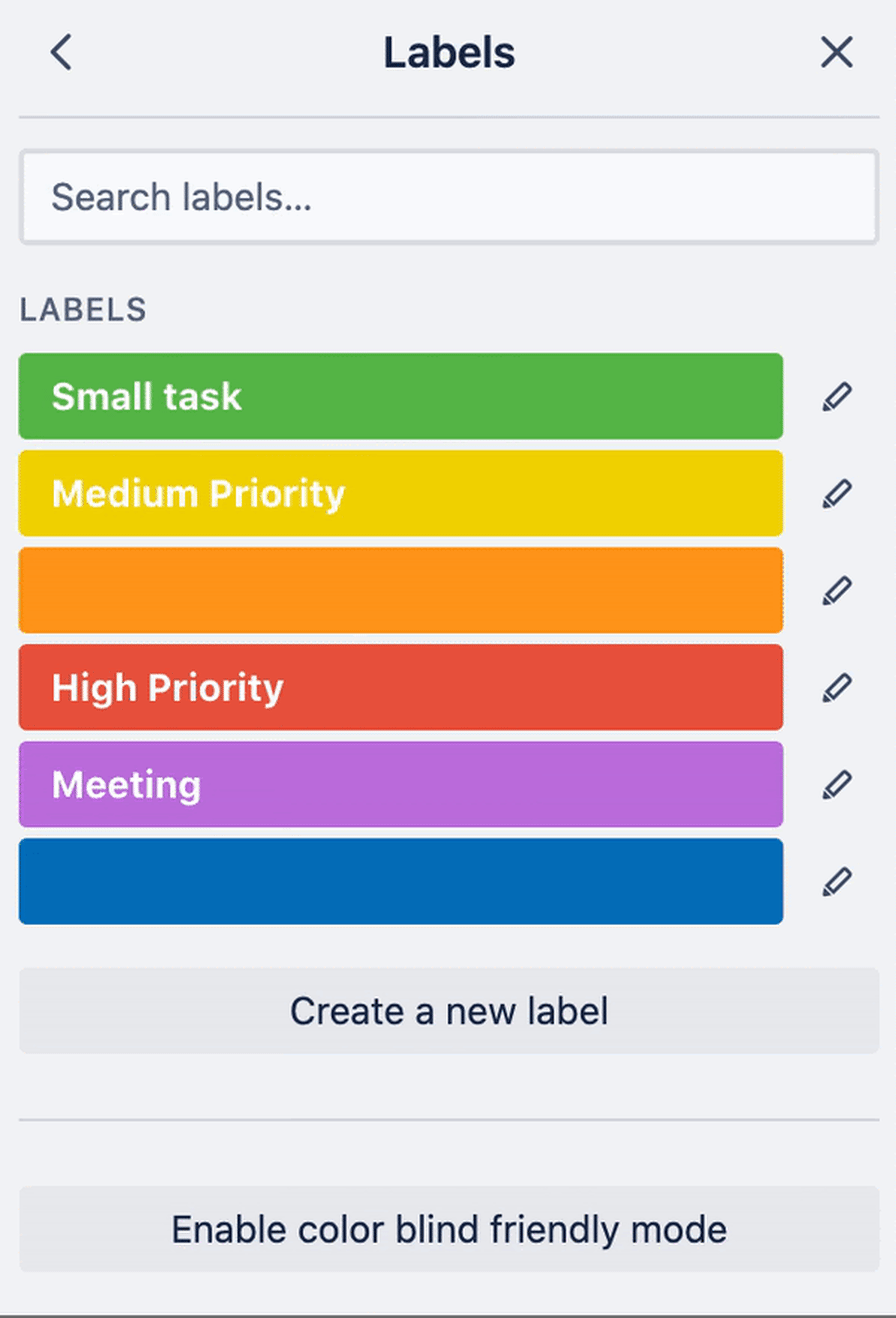The height and width of the screenshot is (1318, 896).
Task: Edit the Small task label
Action: point(839,396)
